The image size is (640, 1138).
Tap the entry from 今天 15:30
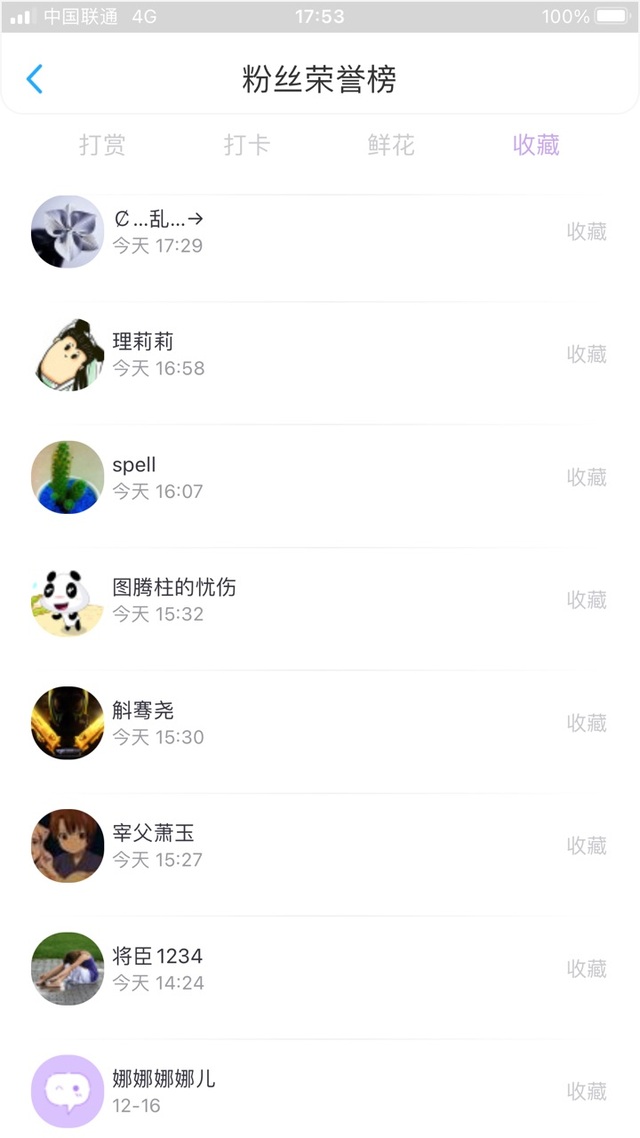pyautogui.click(x=320, y=723)
